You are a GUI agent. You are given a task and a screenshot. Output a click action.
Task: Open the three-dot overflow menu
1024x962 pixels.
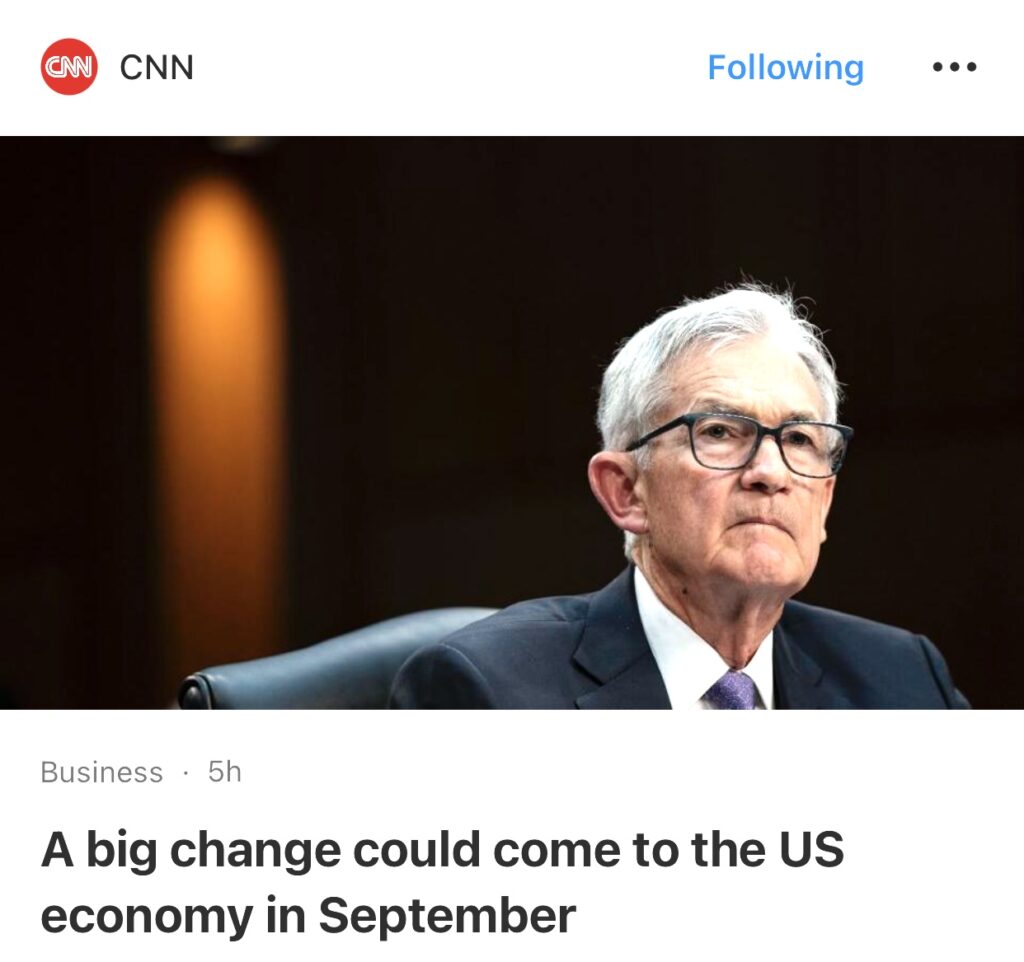[x=954, y=68]
